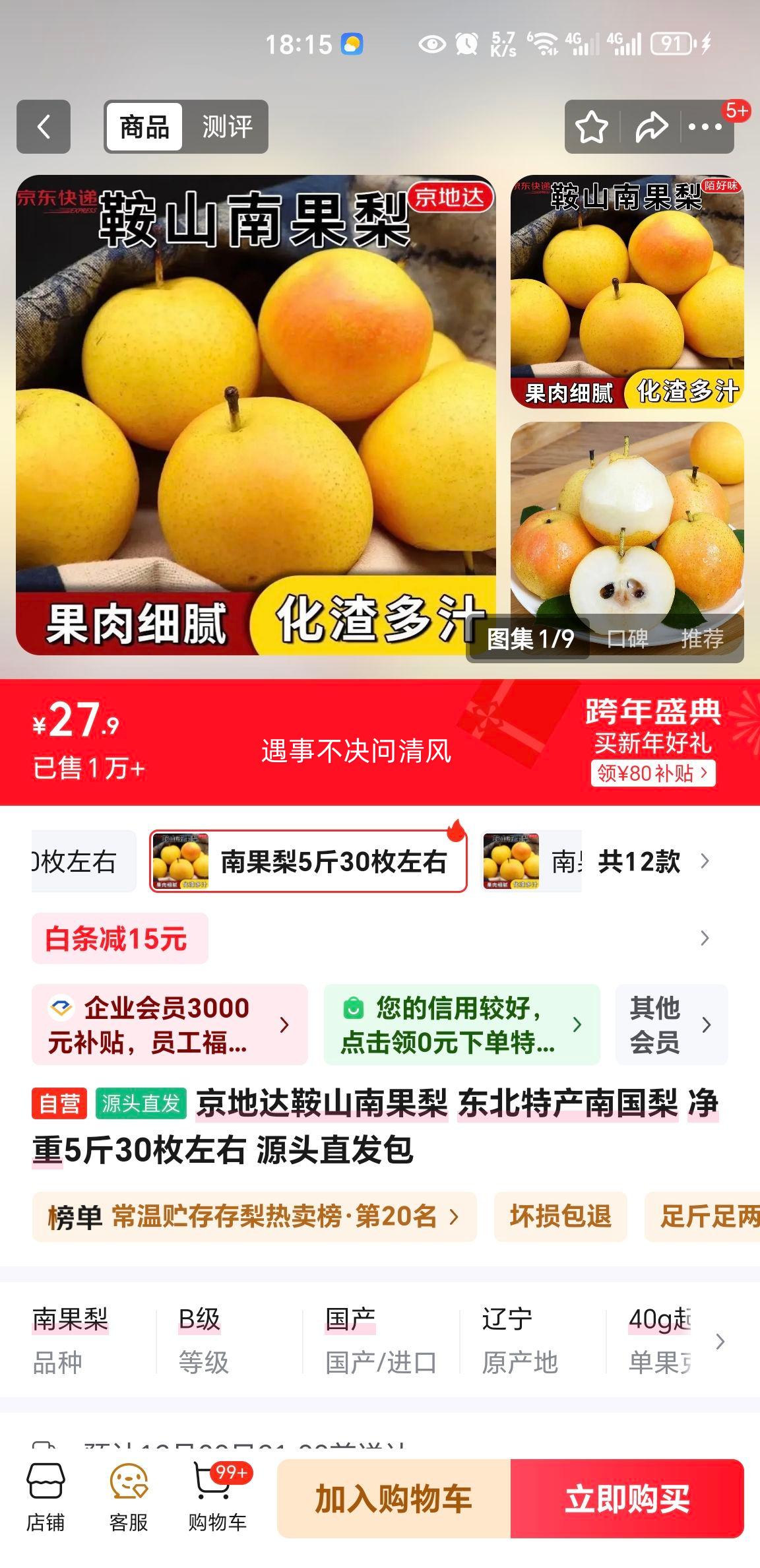Open the 企业会员3000元补贴 offer
Image resolution: width=760 pixels, height=1568 pixels.
(x=170, y=1024)
